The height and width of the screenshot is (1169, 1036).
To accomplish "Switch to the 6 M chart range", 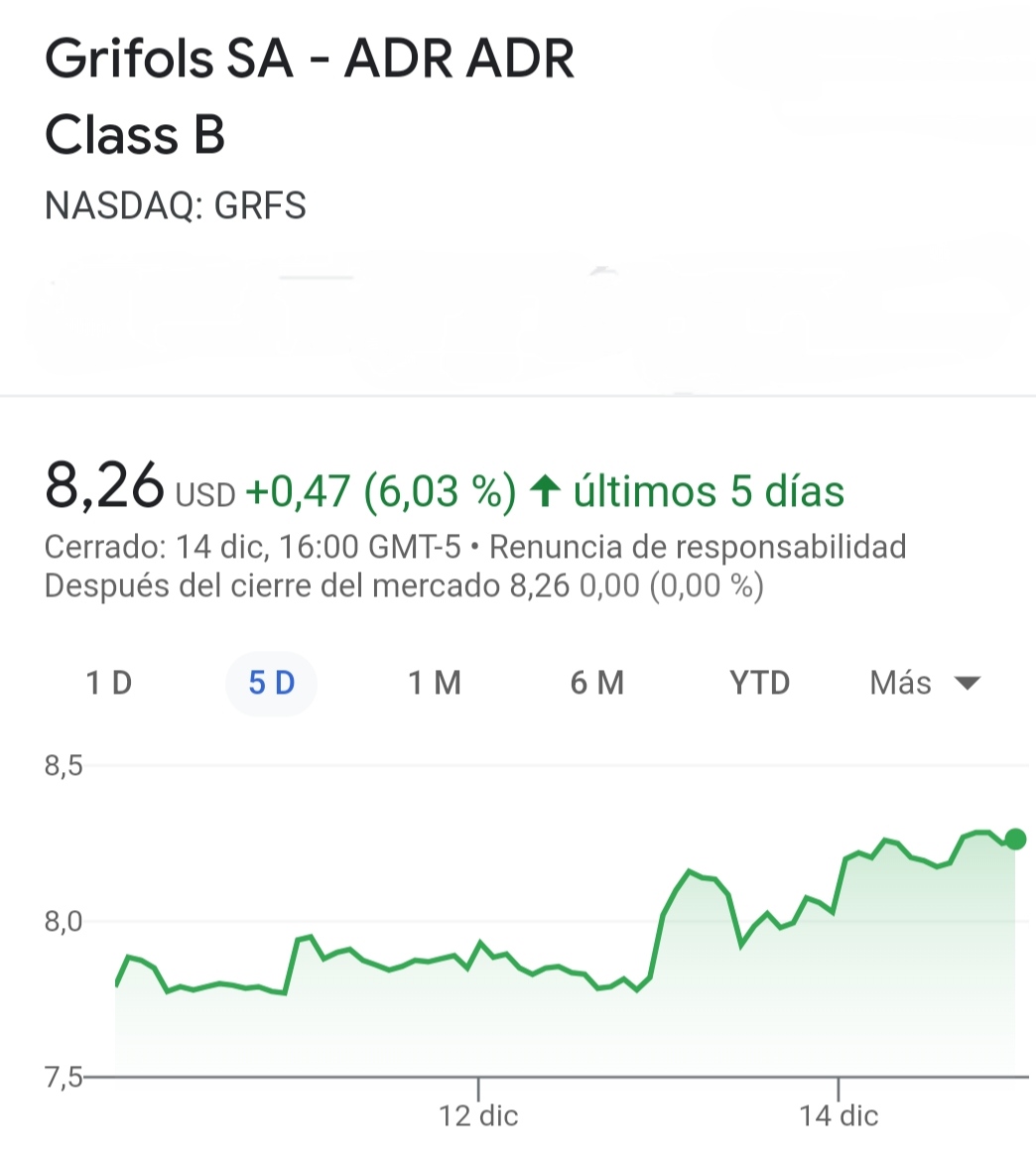I will 596,683.
